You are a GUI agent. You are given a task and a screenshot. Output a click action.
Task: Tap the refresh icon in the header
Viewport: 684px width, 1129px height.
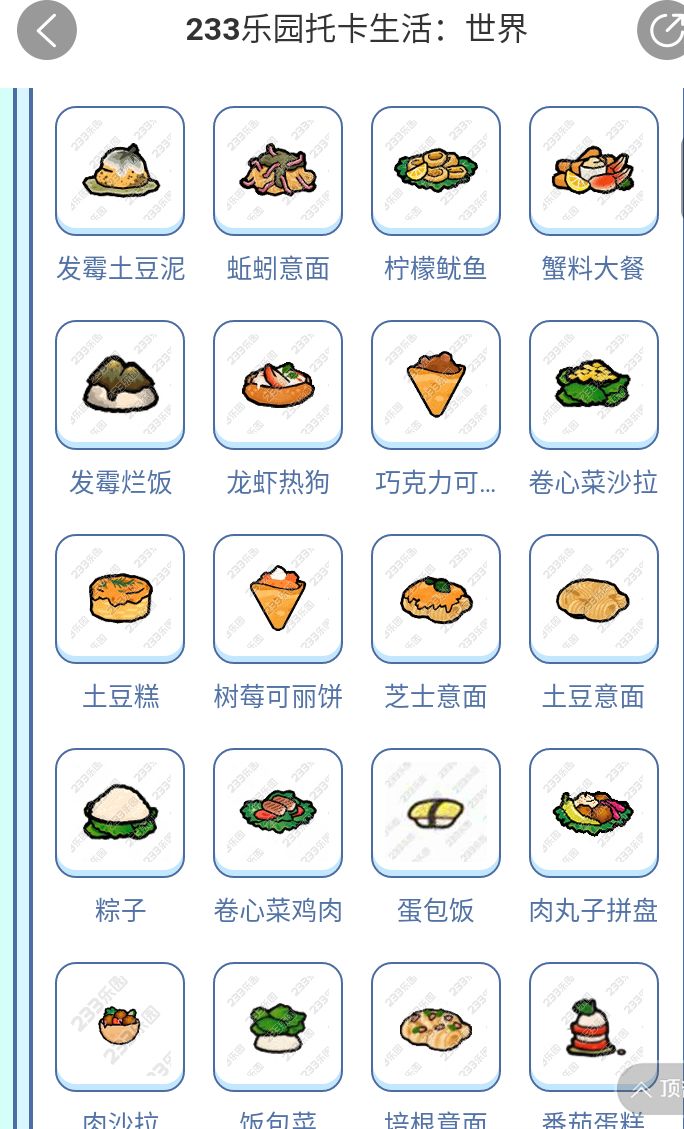663,30
